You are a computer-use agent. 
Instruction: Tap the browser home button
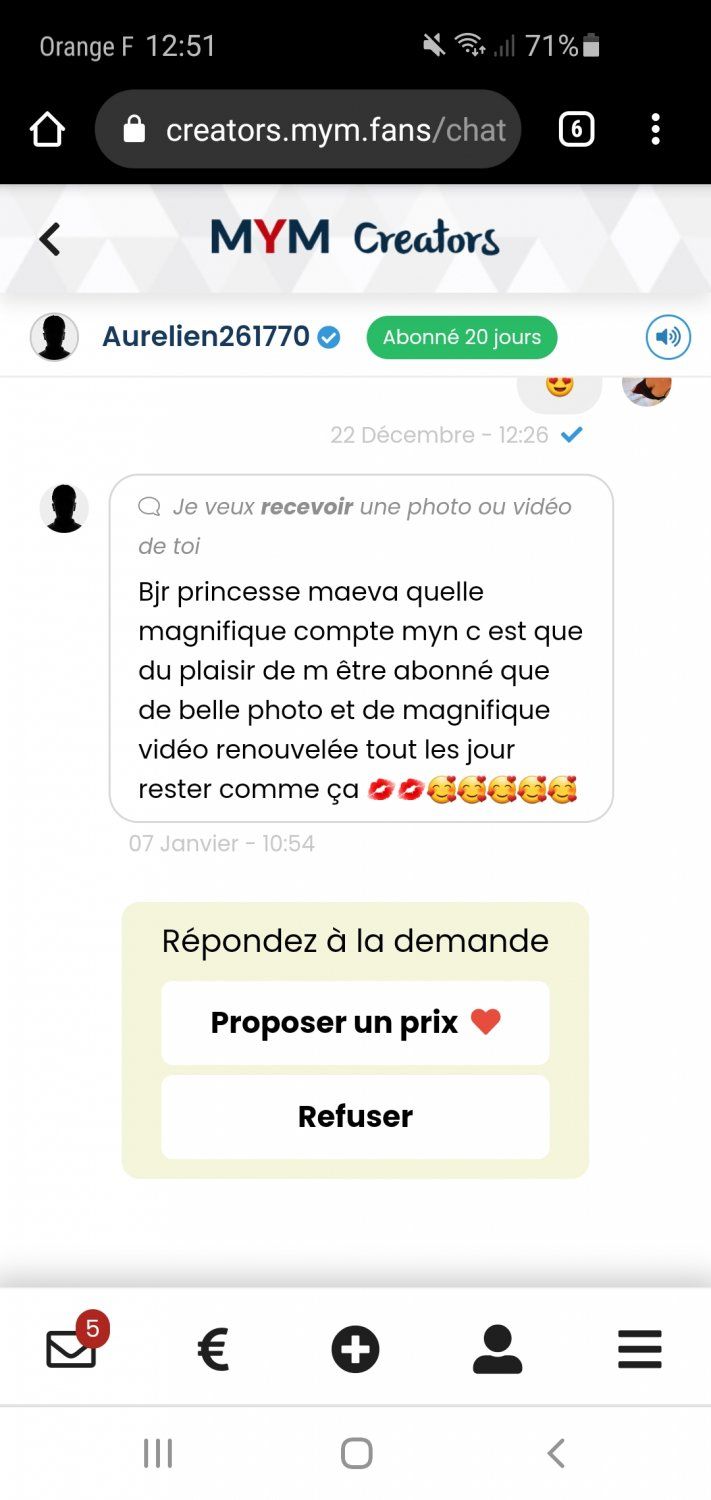[47, 130]
